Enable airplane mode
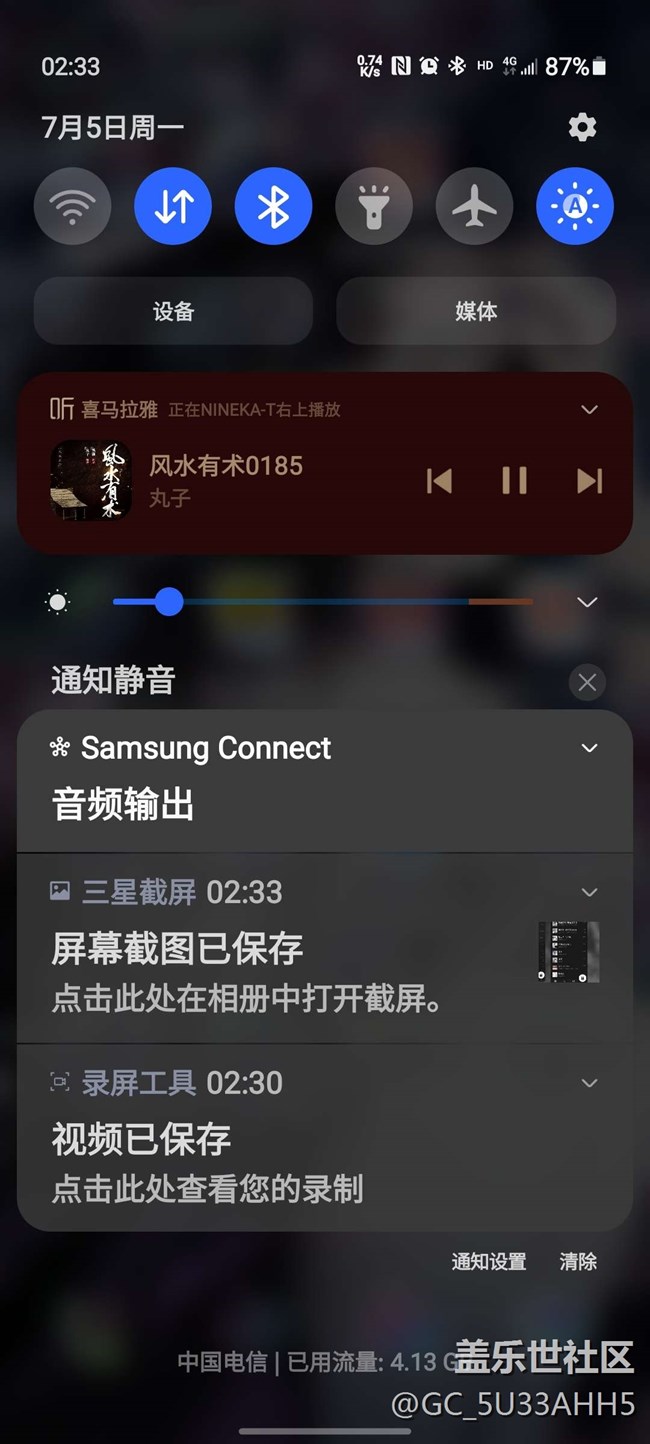Image resolution: width=650 pixels, height=1444 pixels. 474,207
